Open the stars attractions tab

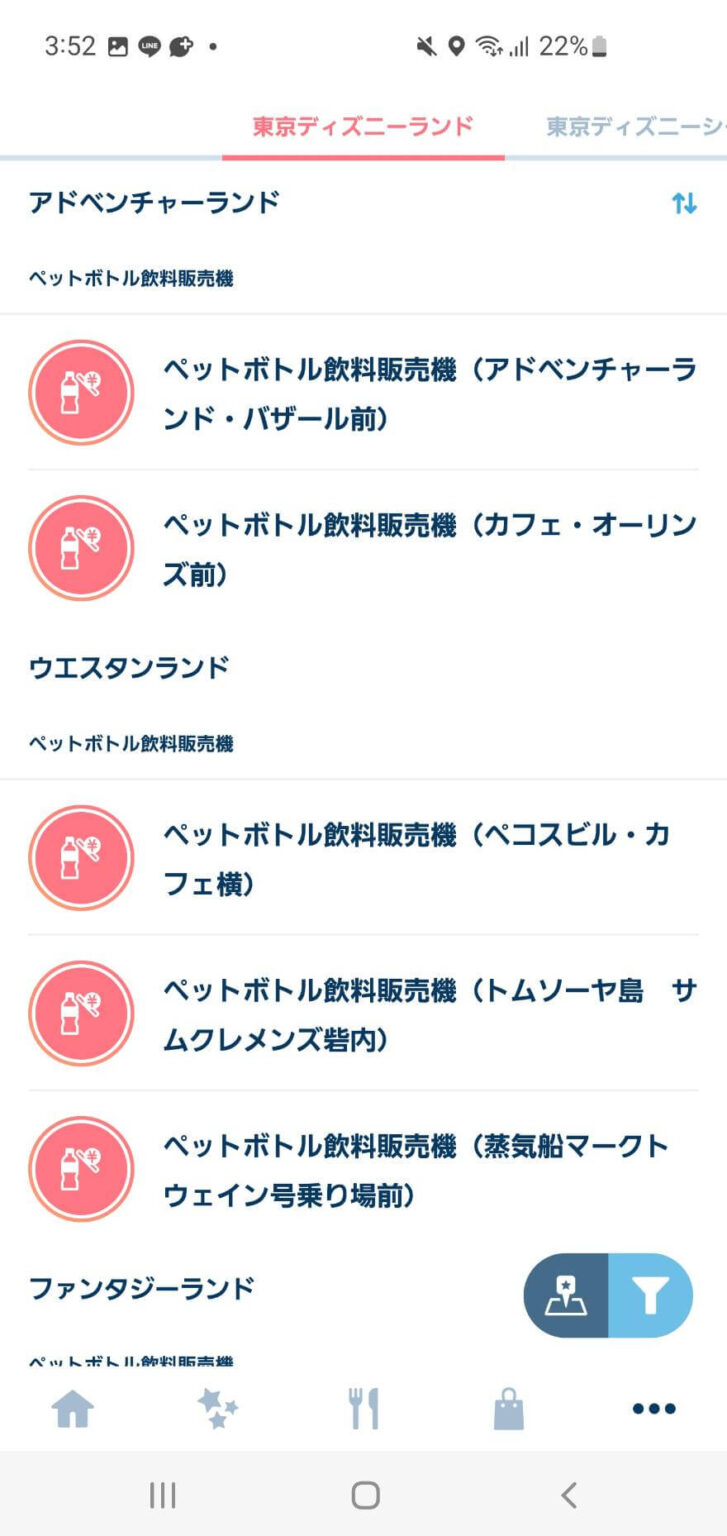coord(218,1409)
